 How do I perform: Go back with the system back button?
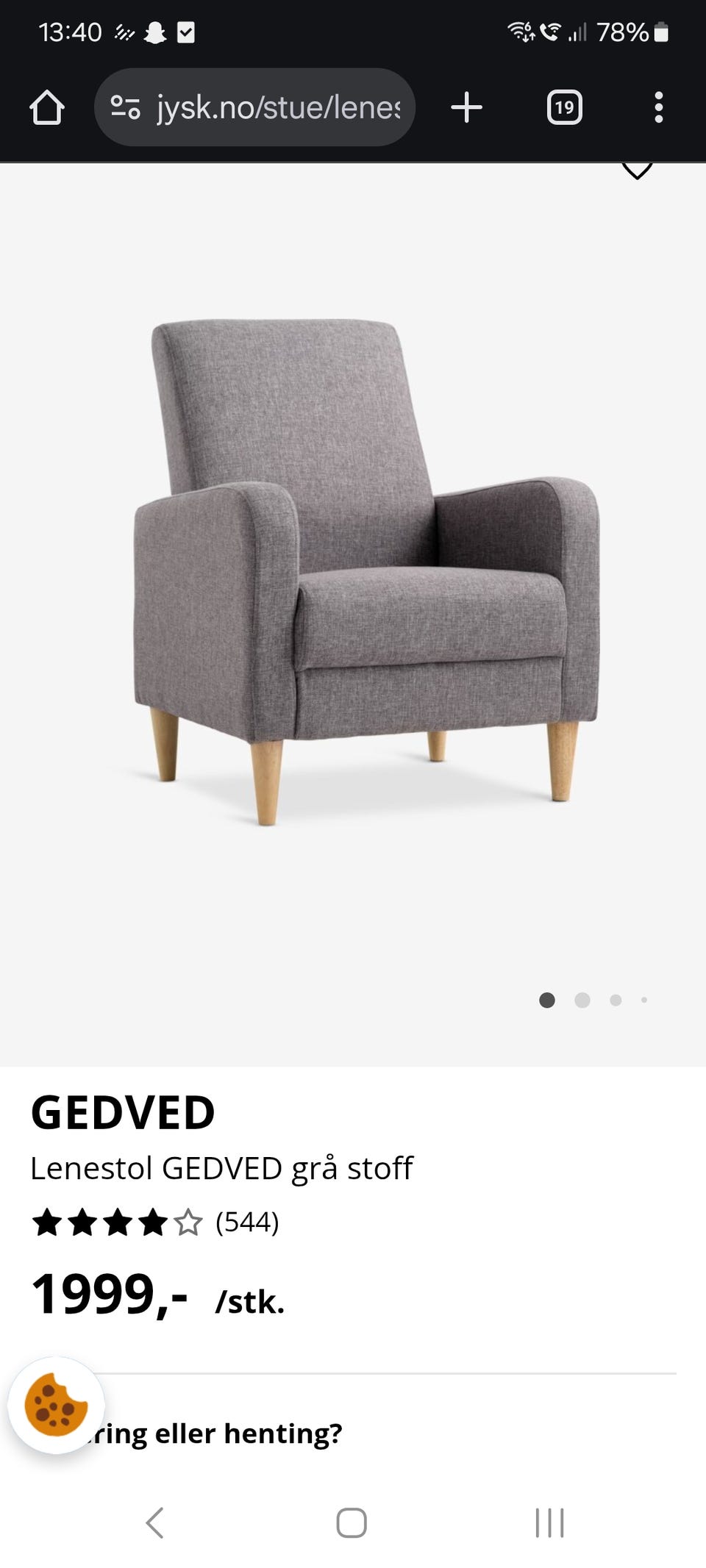tap(154, 1522)
